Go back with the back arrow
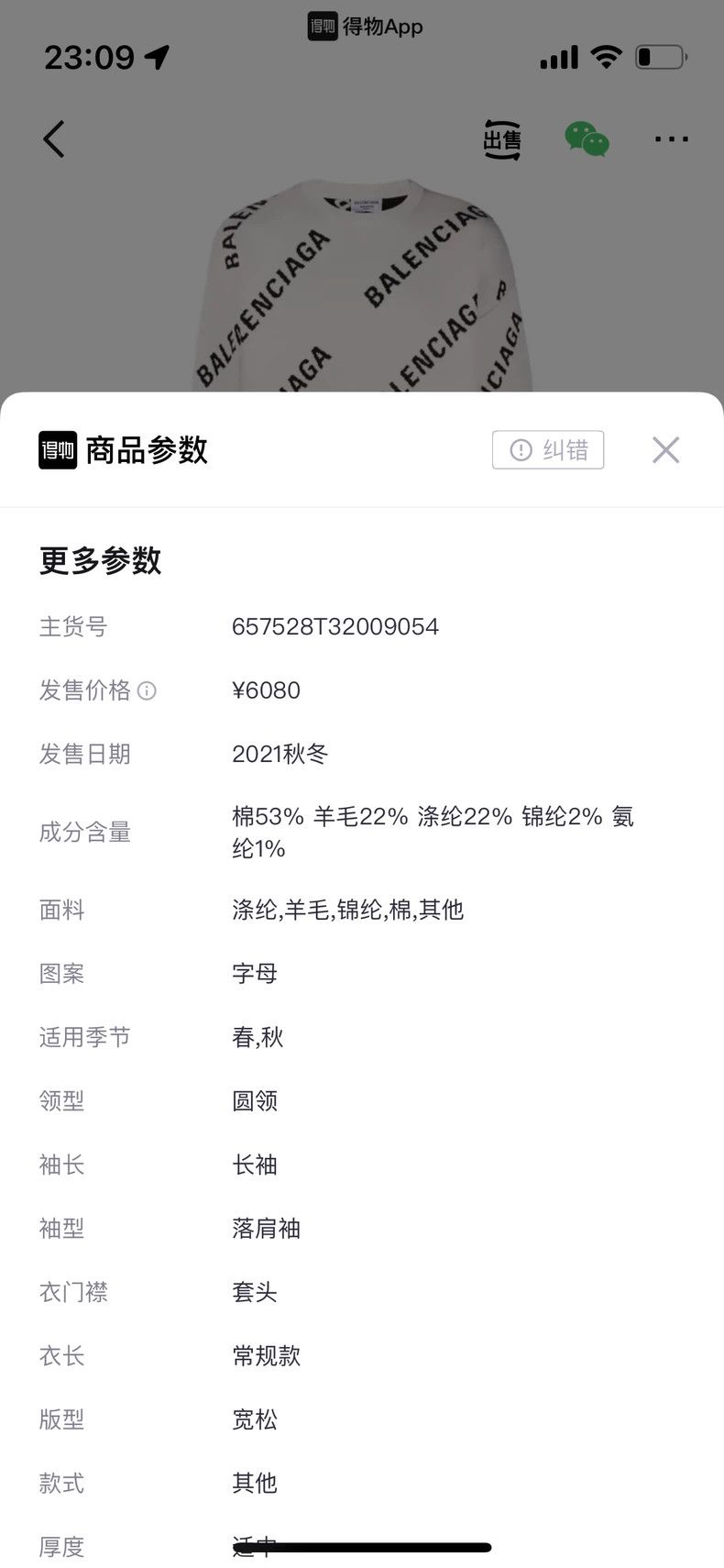The image size is (724, 1568). point(54,139)
